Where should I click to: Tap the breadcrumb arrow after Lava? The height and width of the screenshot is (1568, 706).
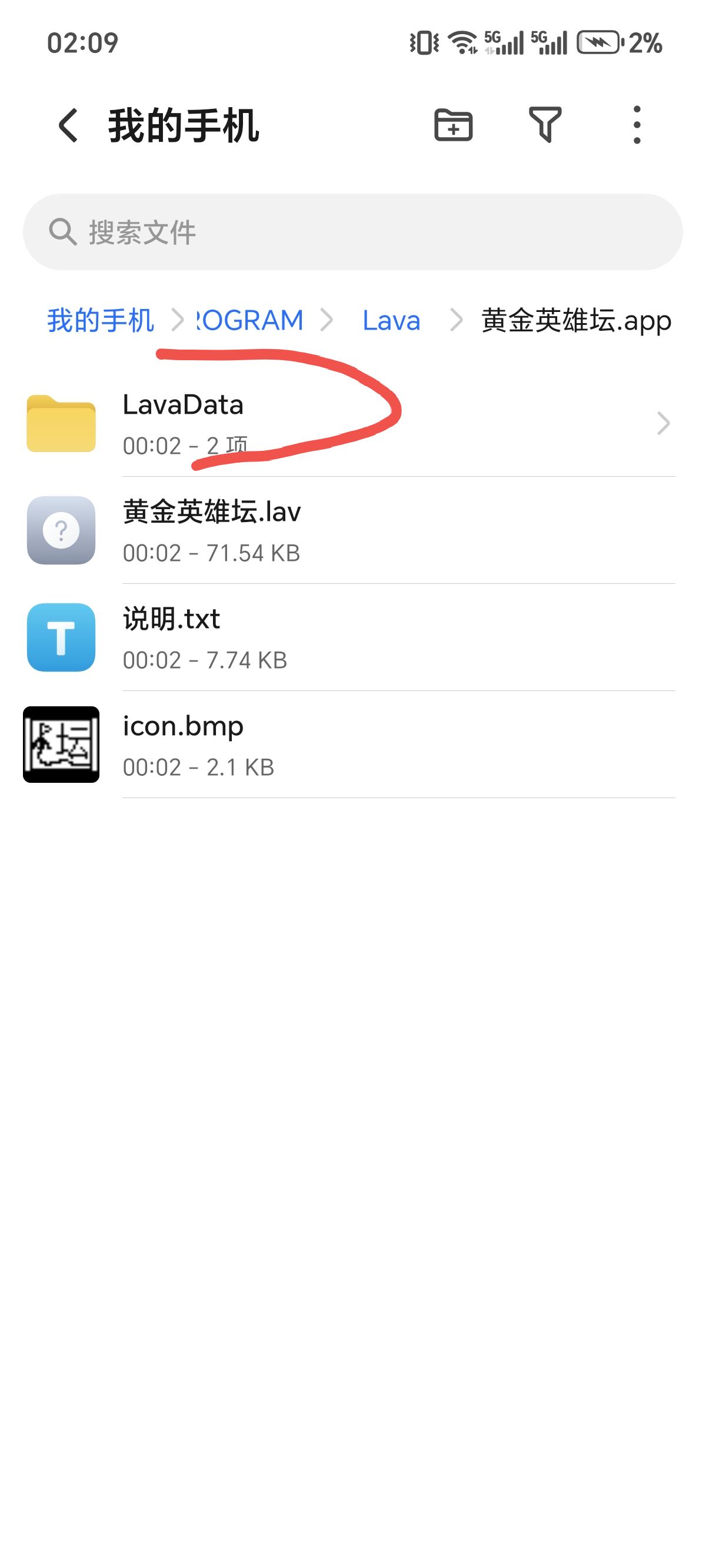(x=457, y=321)
